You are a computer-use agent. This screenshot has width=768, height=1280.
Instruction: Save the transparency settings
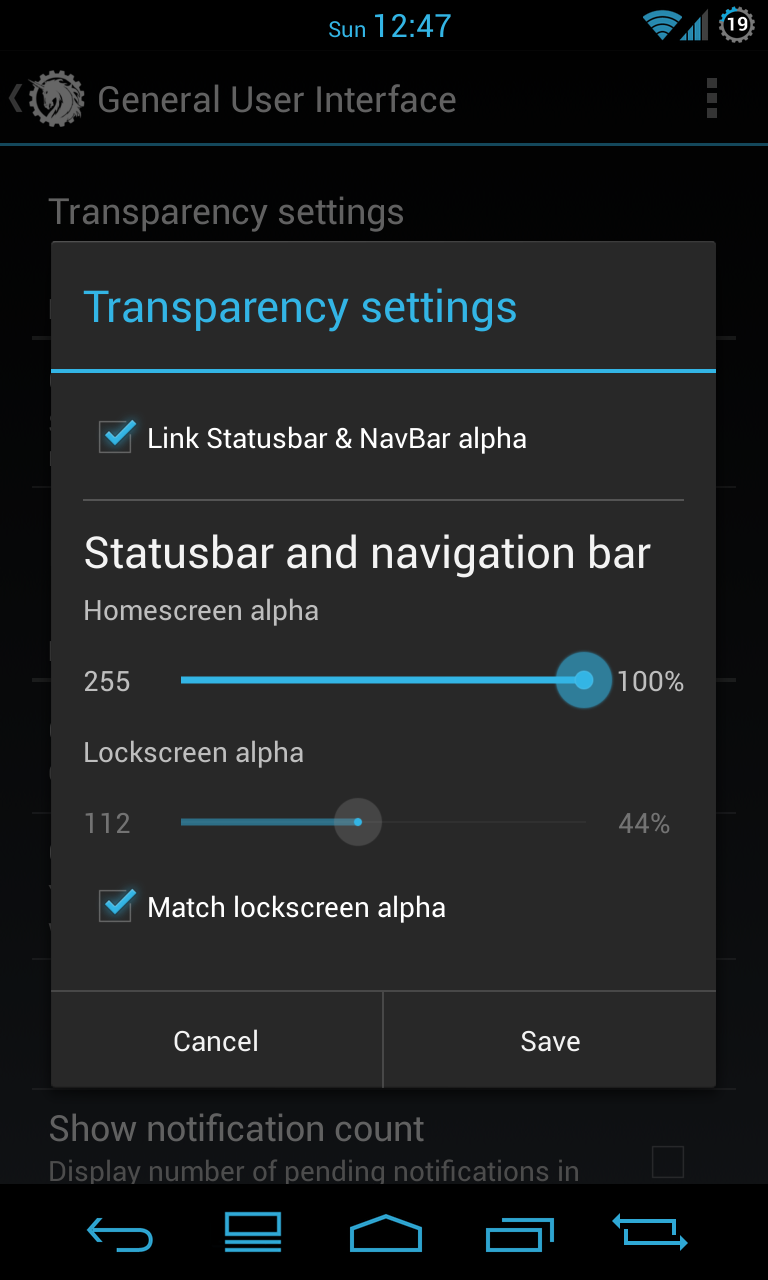tap(550, 1041)
